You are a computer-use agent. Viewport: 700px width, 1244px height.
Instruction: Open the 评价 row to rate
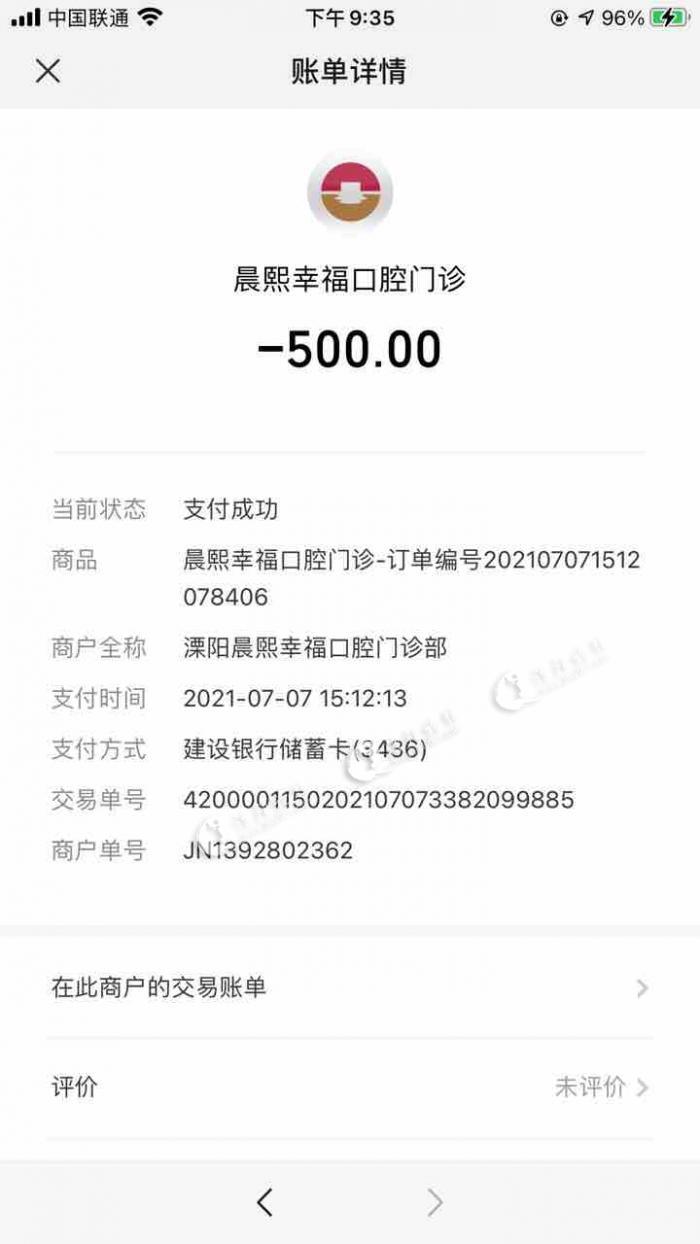(x=350, y=1088)
